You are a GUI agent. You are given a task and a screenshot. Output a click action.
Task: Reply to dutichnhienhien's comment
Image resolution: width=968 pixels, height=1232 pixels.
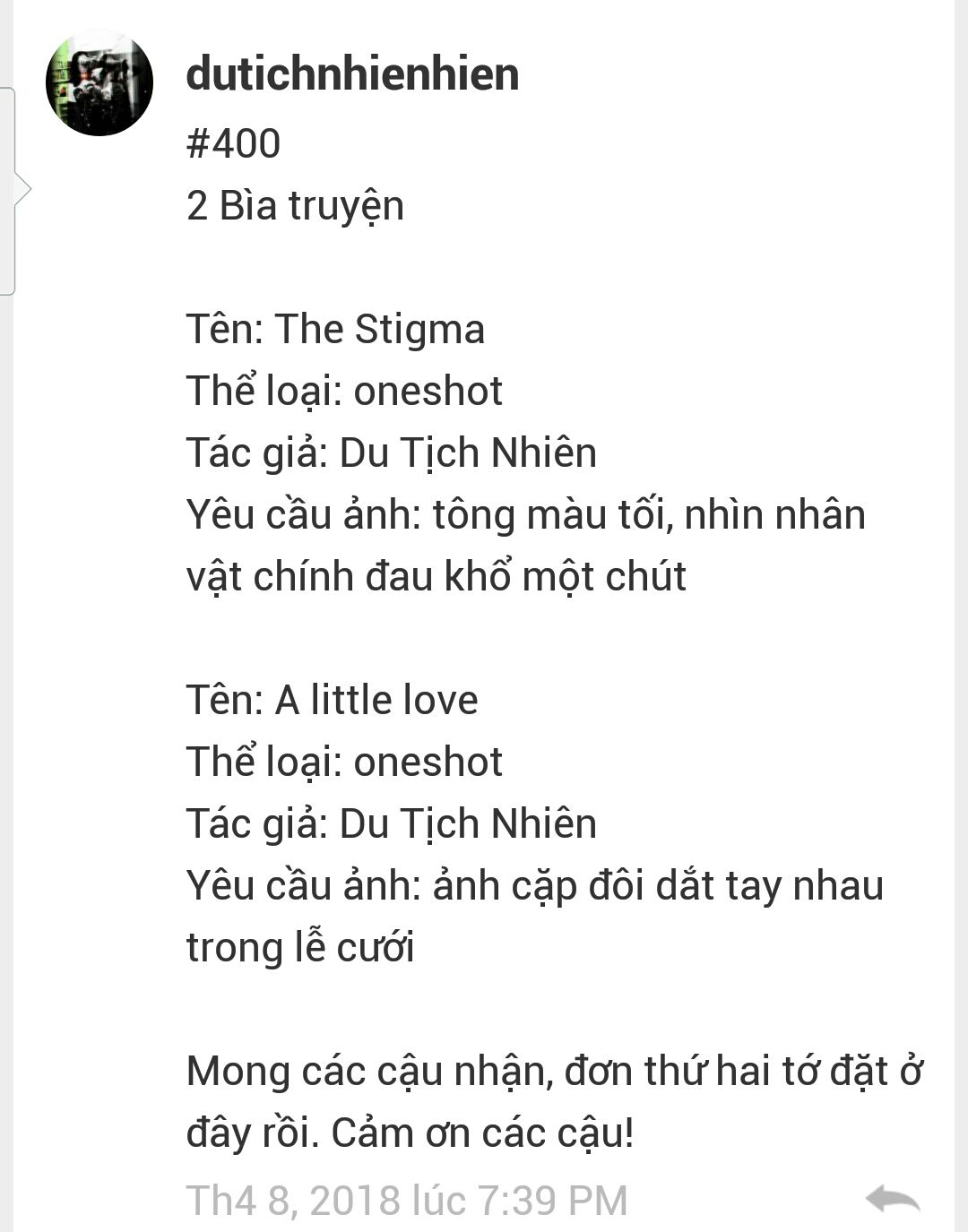pyautogui.click(x=892, y=1199)
